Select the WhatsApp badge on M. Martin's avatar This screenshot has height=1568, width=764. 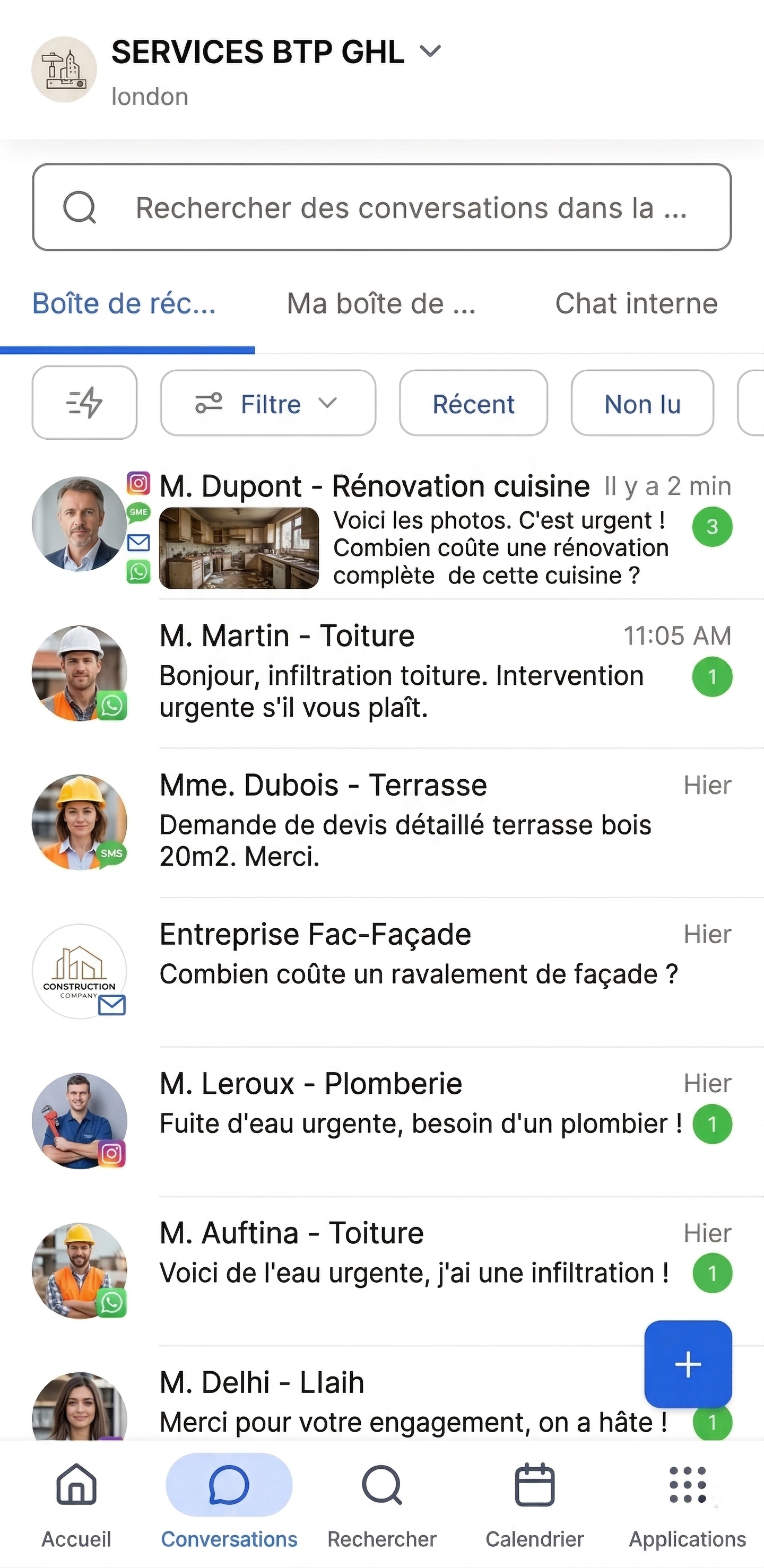(112, 706)
